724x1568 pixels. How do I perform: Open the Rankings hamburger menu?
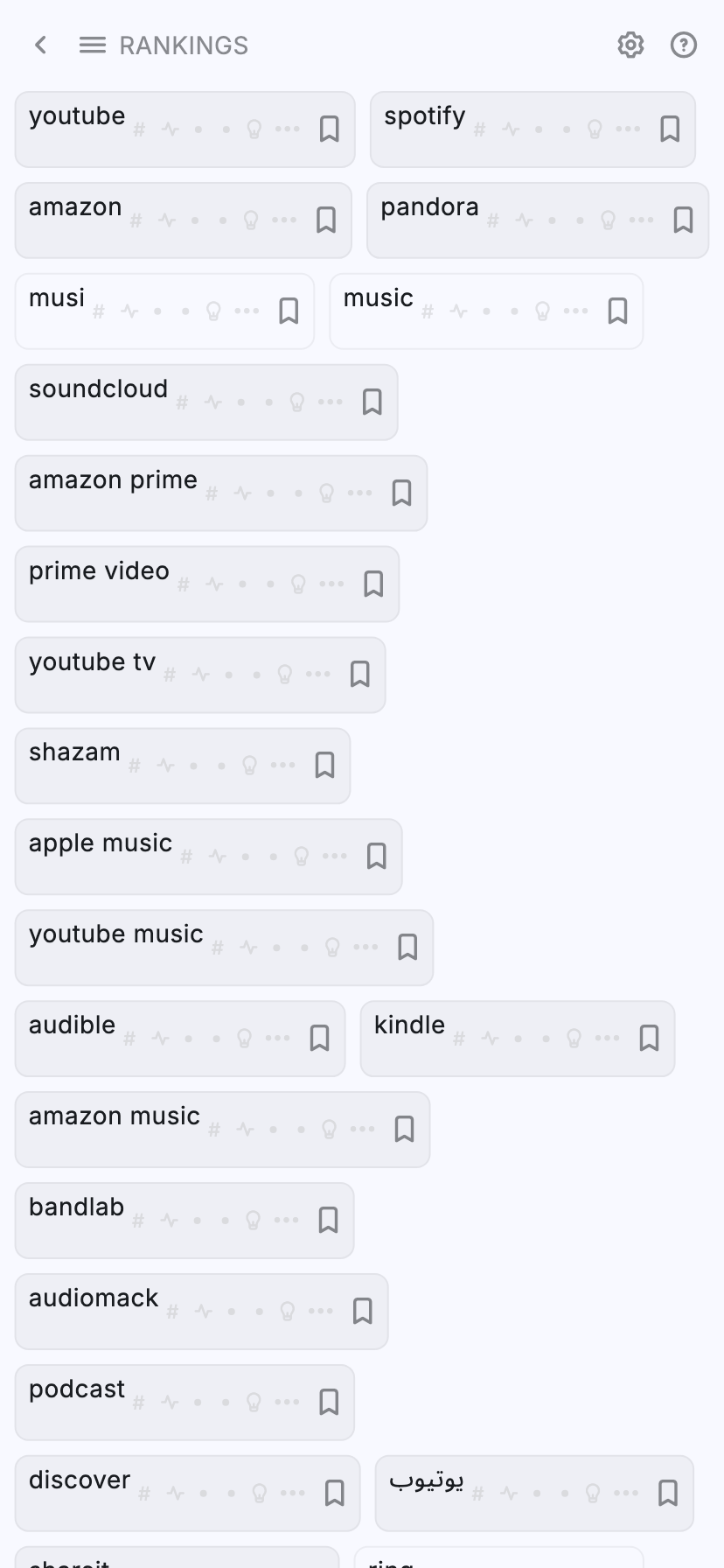pyautogui.click(x=92, y=45)
